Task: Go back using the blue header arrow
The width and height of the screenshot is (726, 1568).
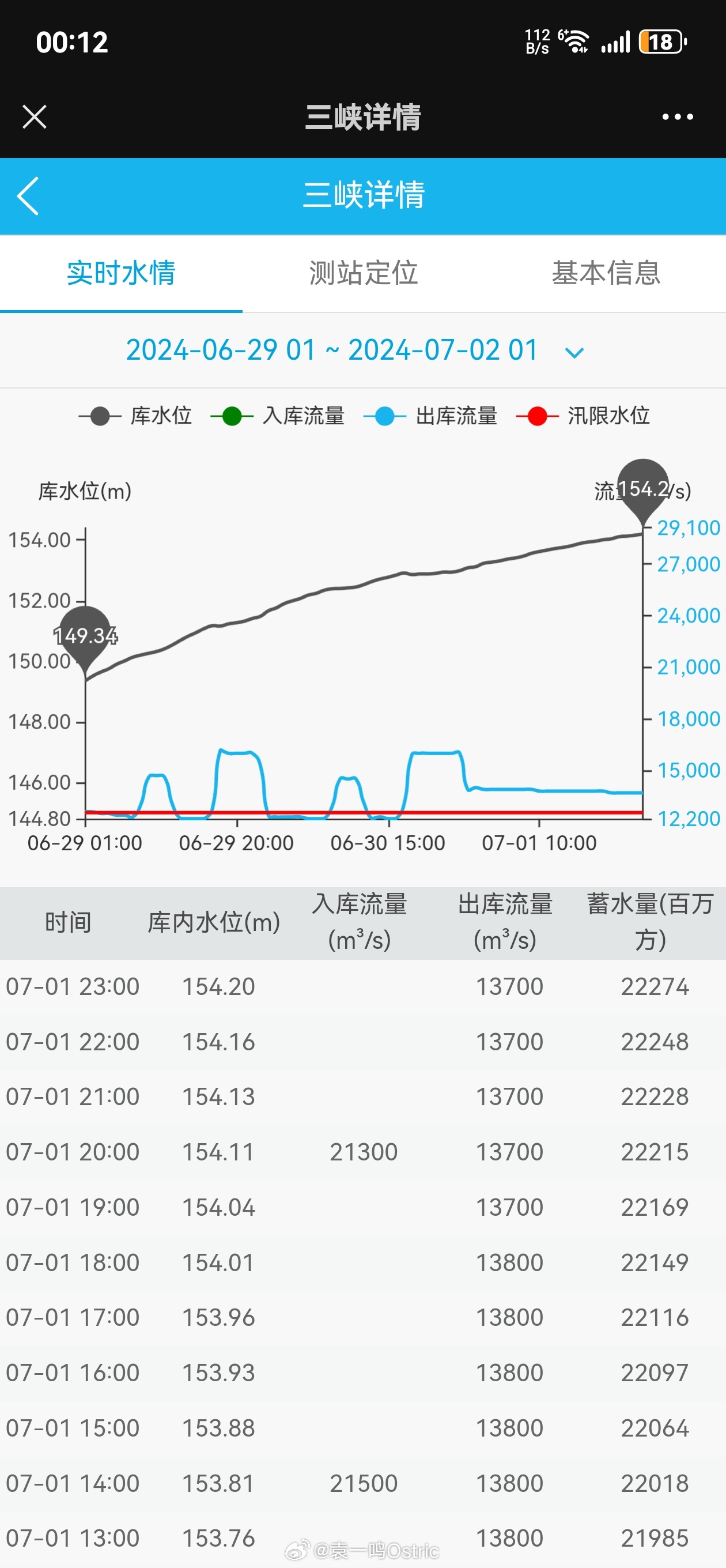Action: pos(29,196)
